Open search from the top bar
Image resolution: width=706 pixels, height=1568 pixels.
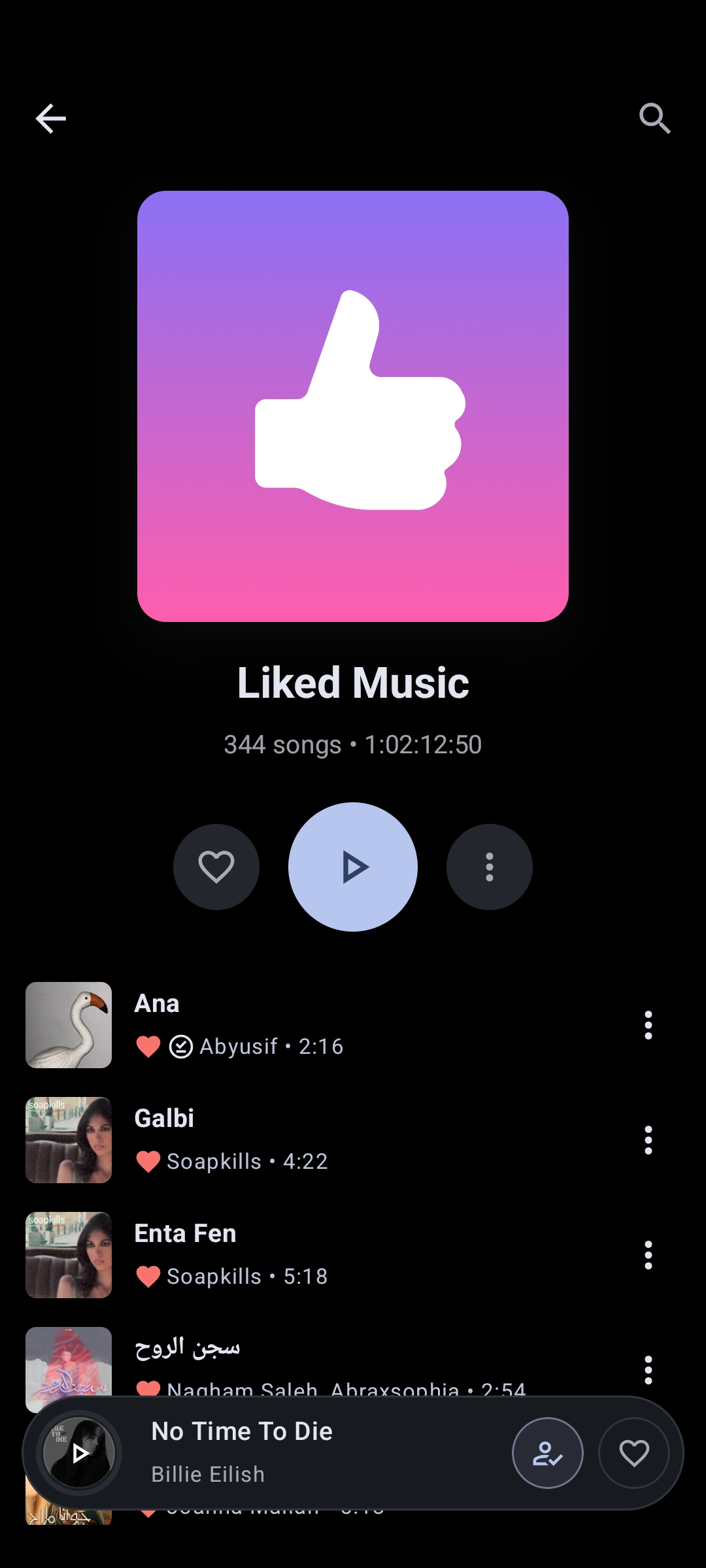[656, 118]
